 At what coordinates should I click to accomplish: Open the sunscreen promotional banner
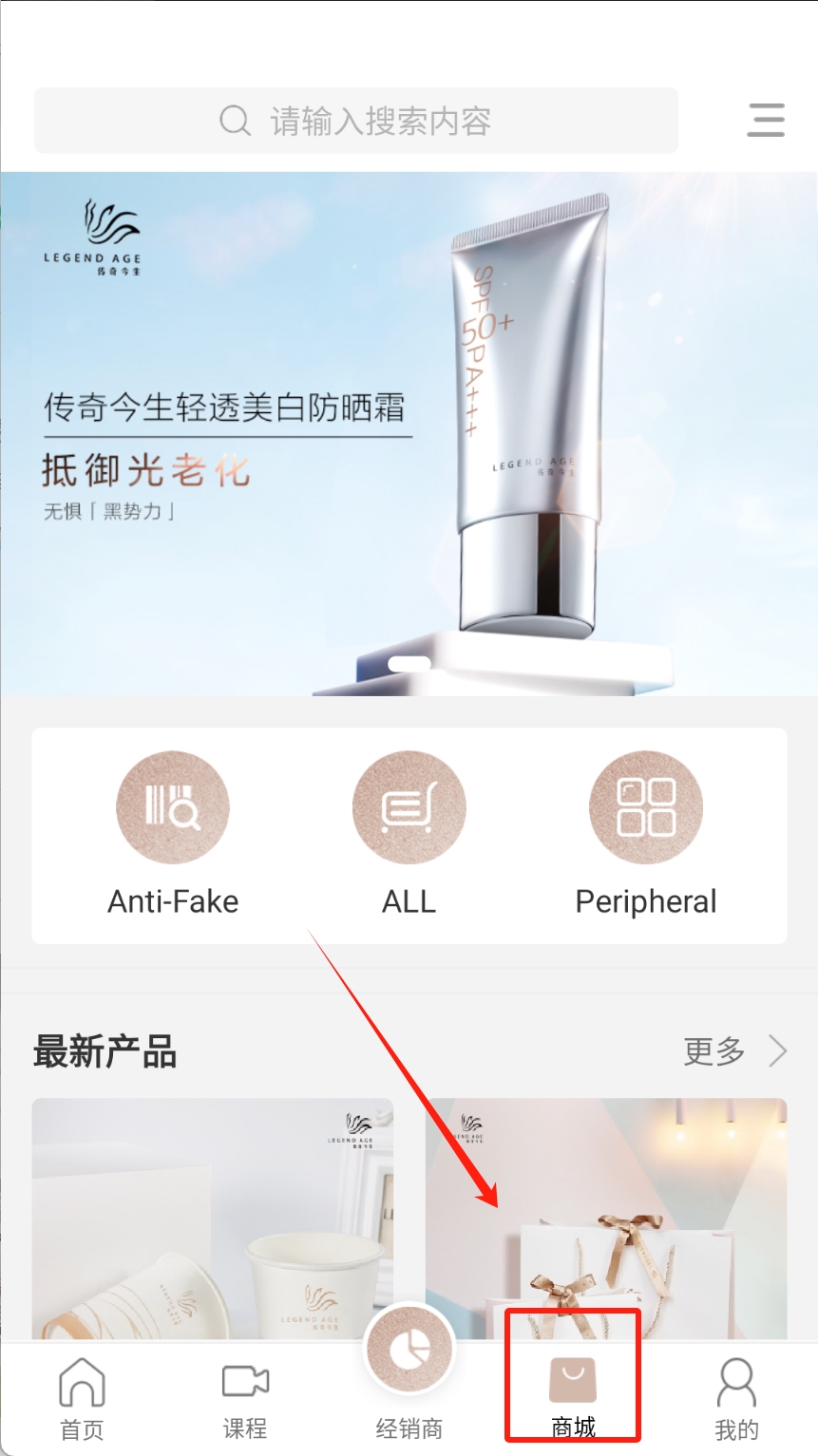409,433
